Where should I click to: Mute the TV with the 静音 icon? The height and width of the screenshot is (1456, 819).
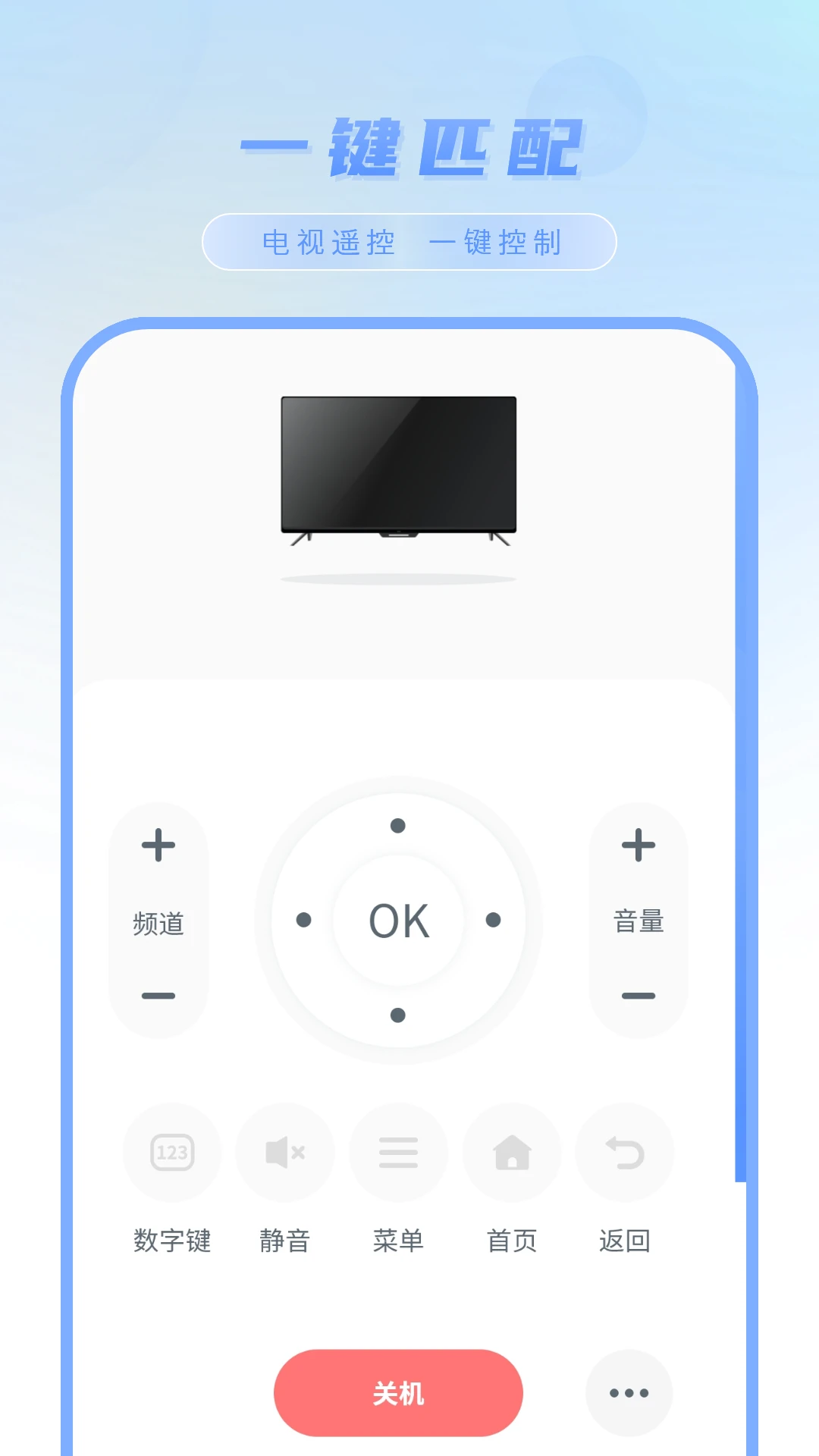[x=284, y=1153]
